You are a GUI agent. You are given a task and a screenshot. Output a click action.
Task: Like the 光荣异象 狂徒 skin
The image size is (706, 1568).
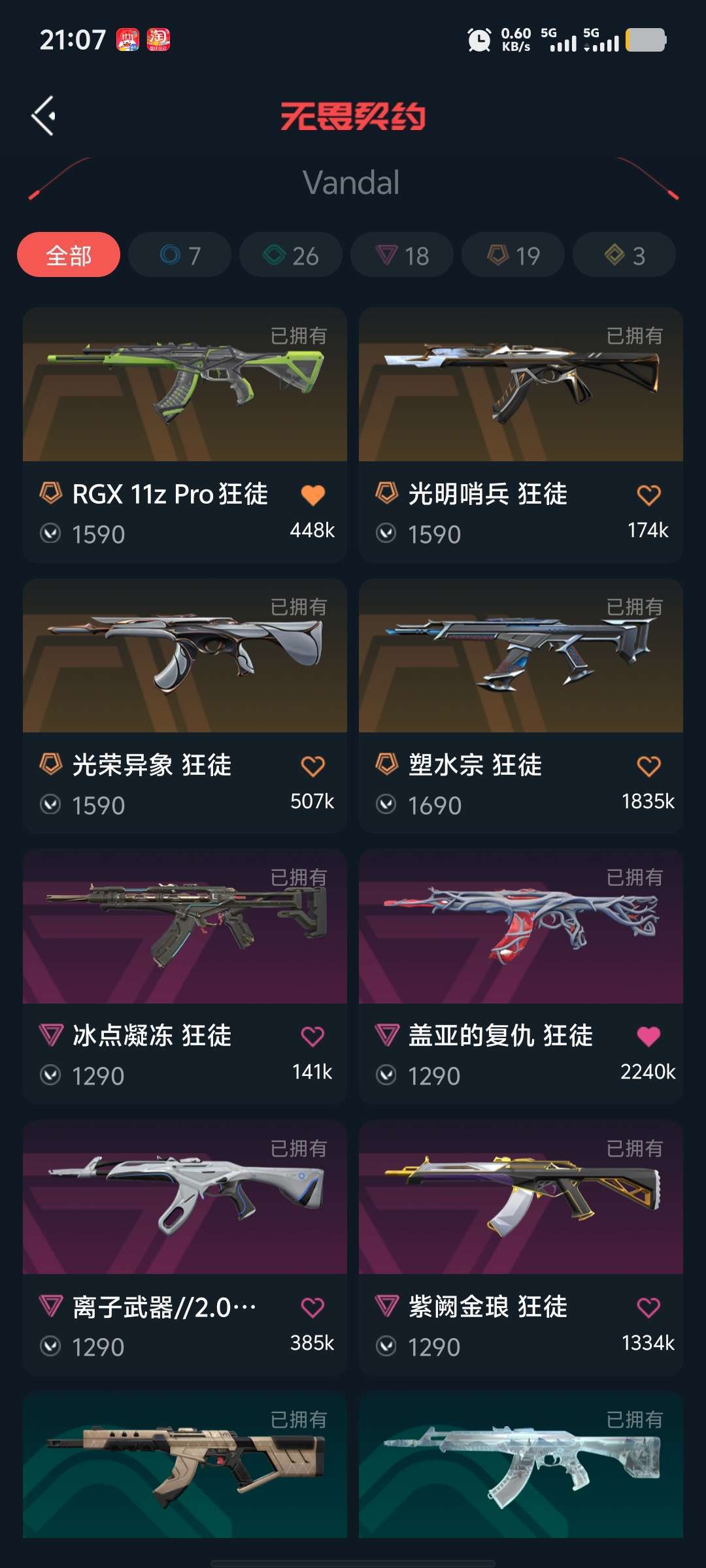(312, 766)
